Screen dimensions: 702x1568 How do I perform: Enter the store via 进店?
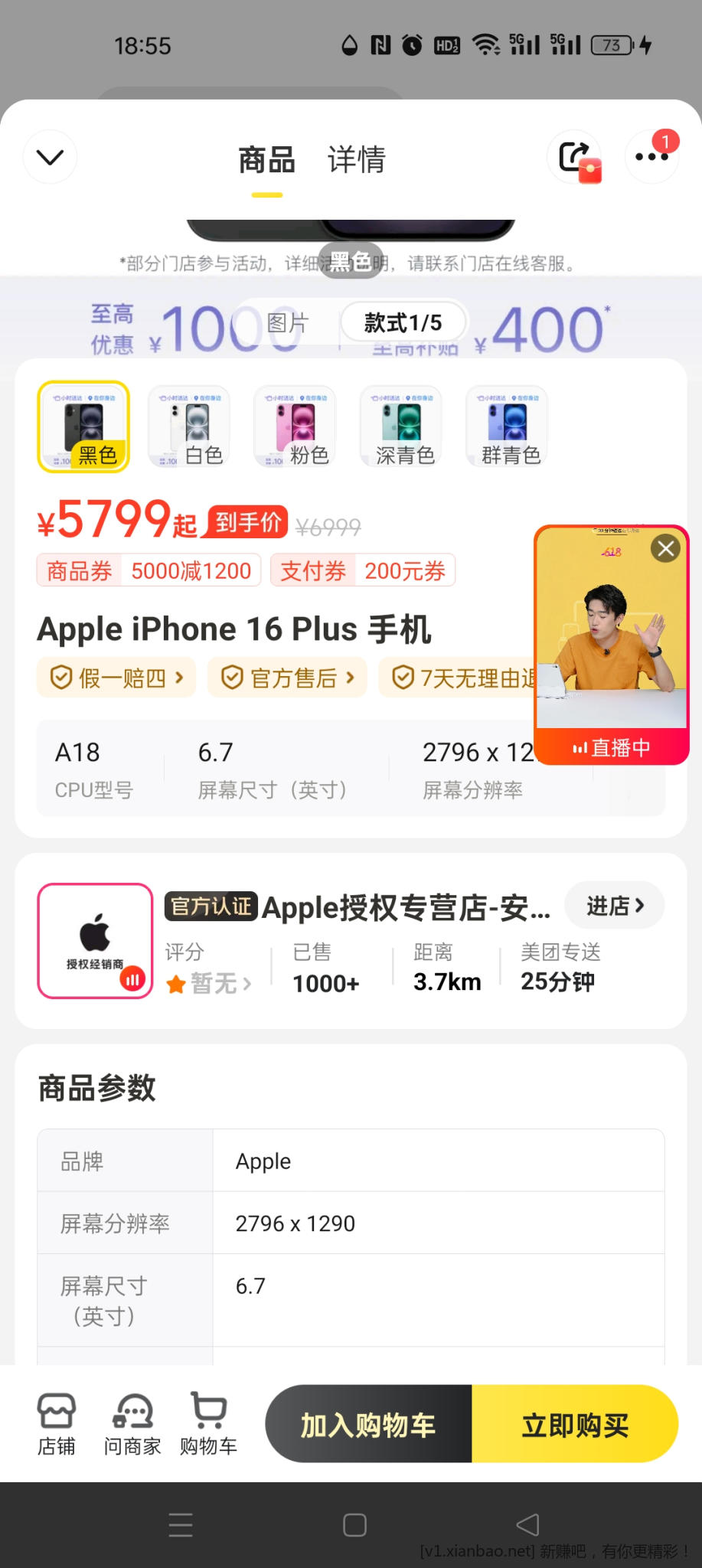614,906
